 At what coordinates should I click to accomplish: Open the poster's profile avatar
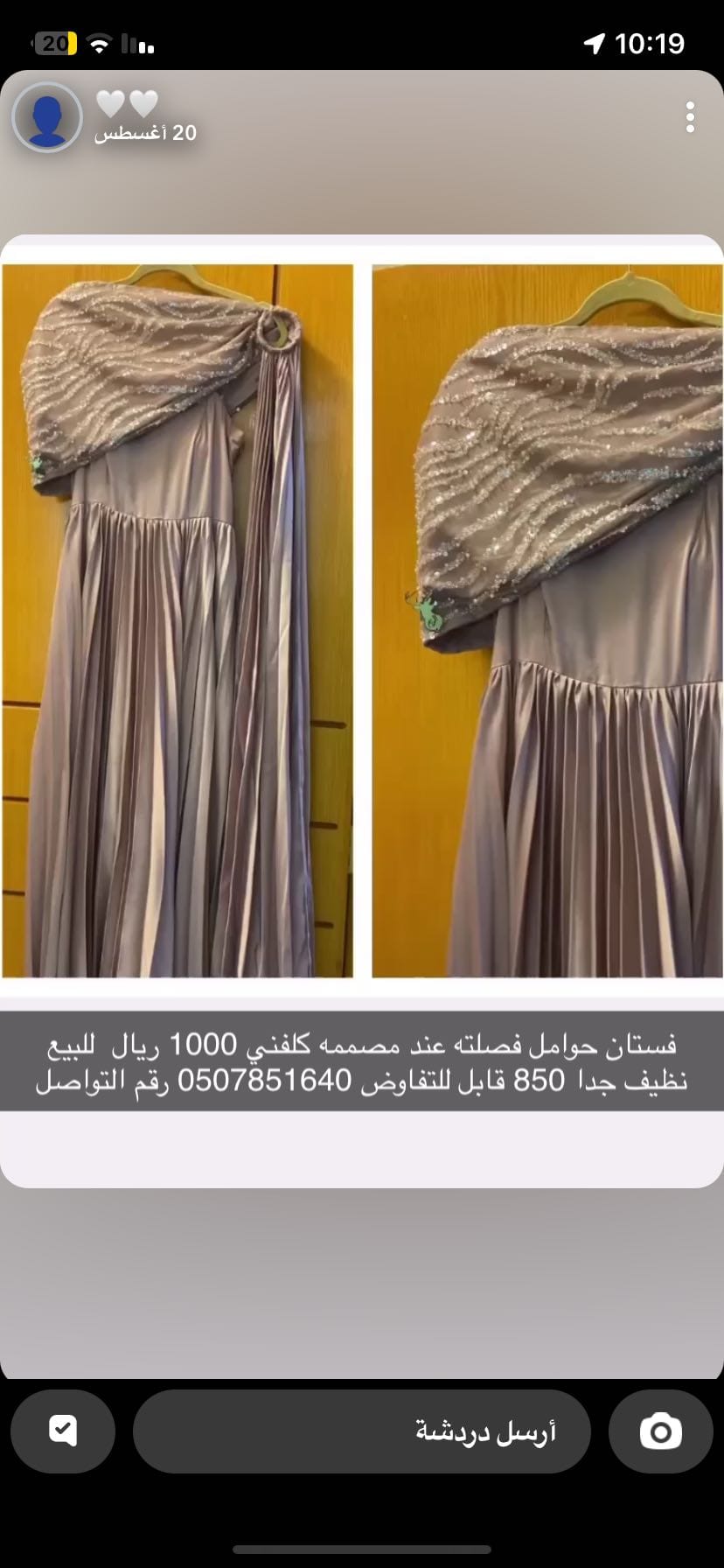coord(47,117)
